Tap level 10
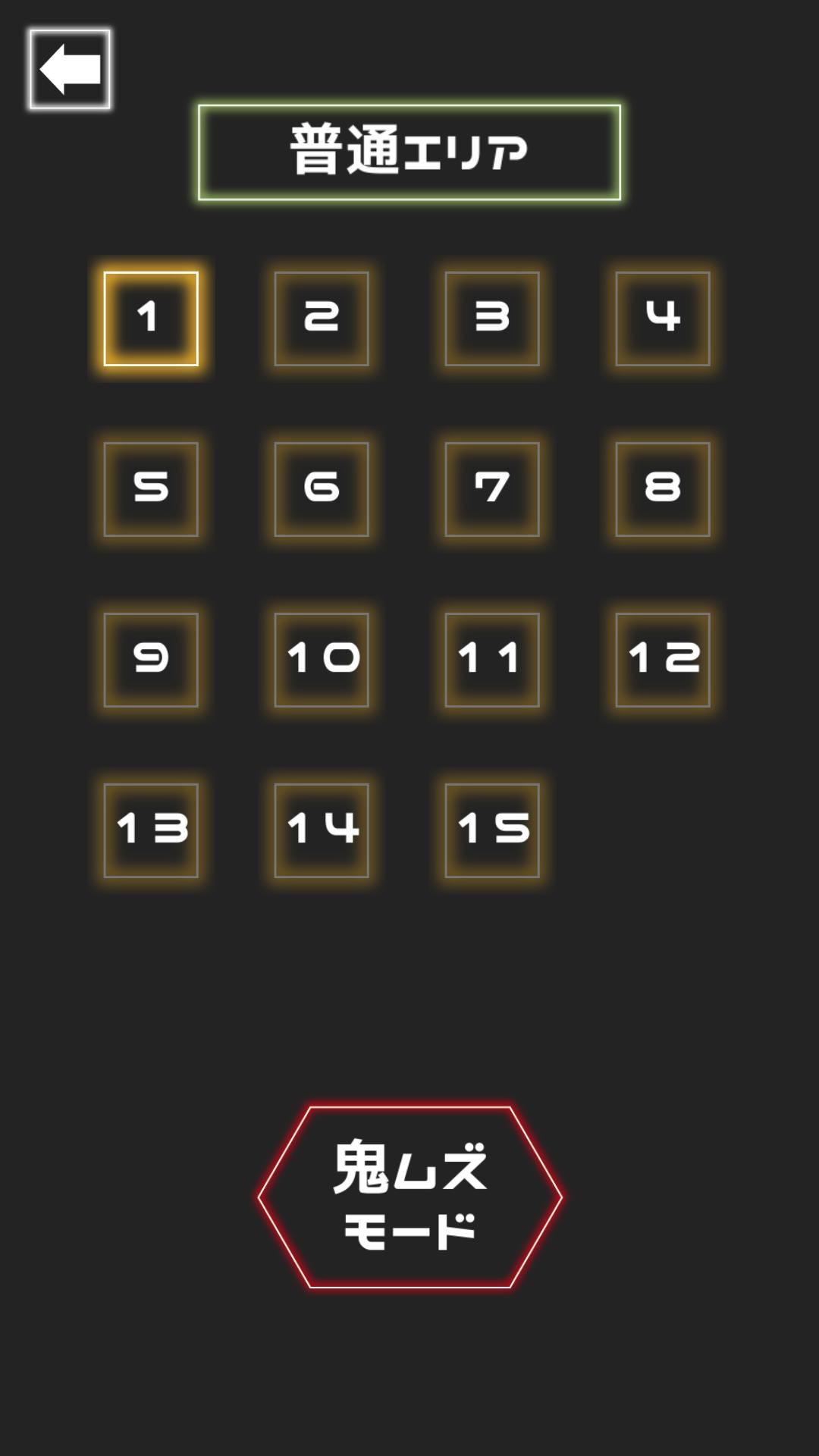 (x=322, y=660)
